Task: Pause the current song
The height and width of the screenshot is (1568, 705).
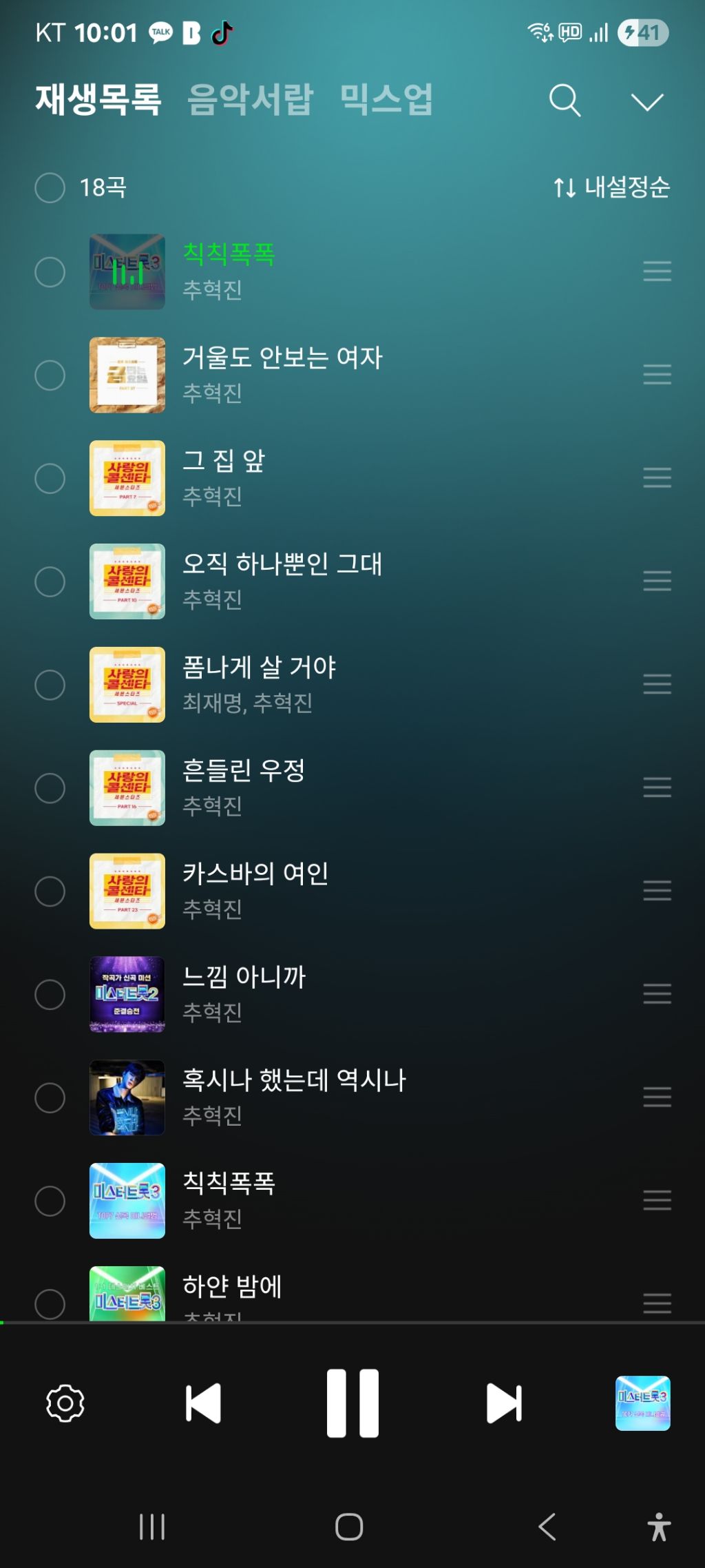Action: [x=352, y=1403]
